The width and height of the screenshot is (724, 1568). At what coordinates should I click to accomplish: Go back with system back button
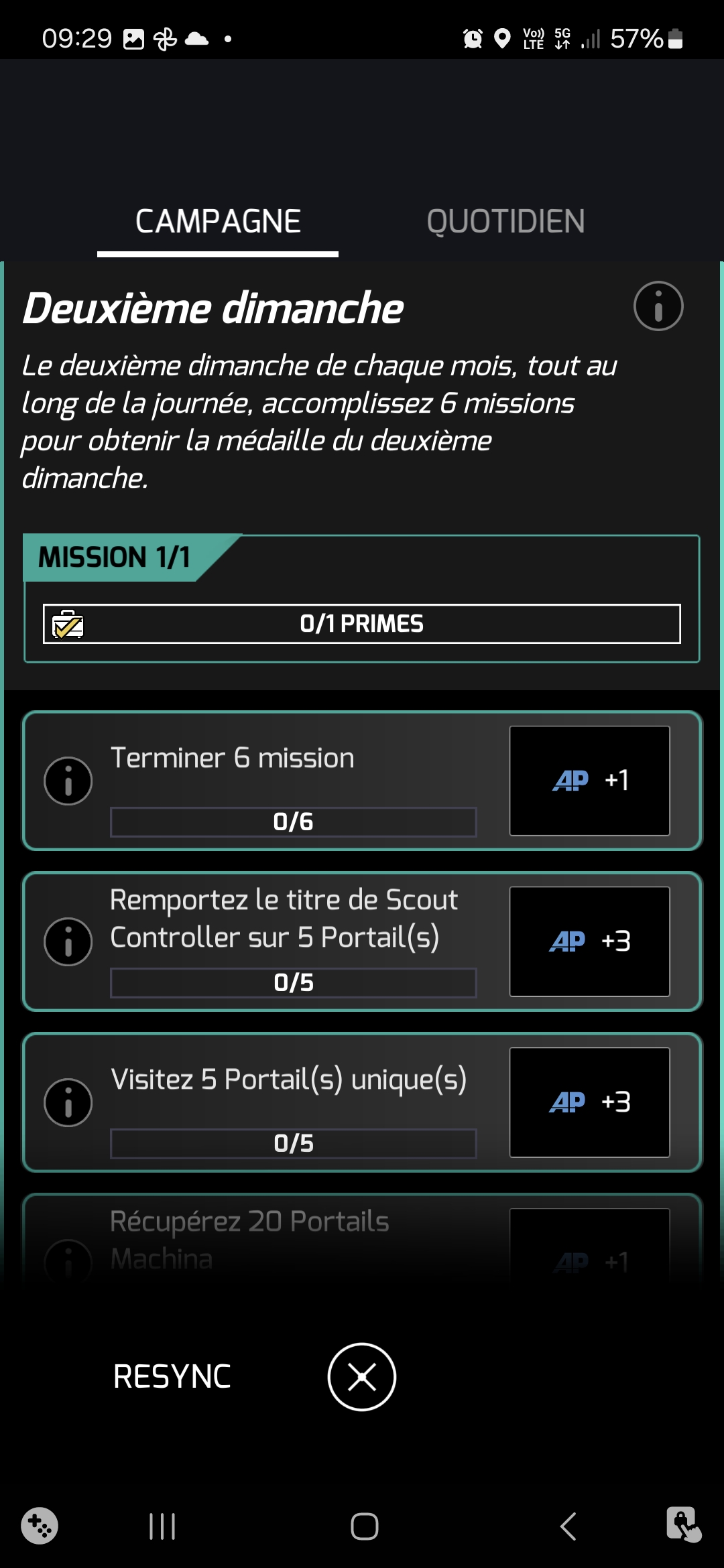tap(568, 1527)
